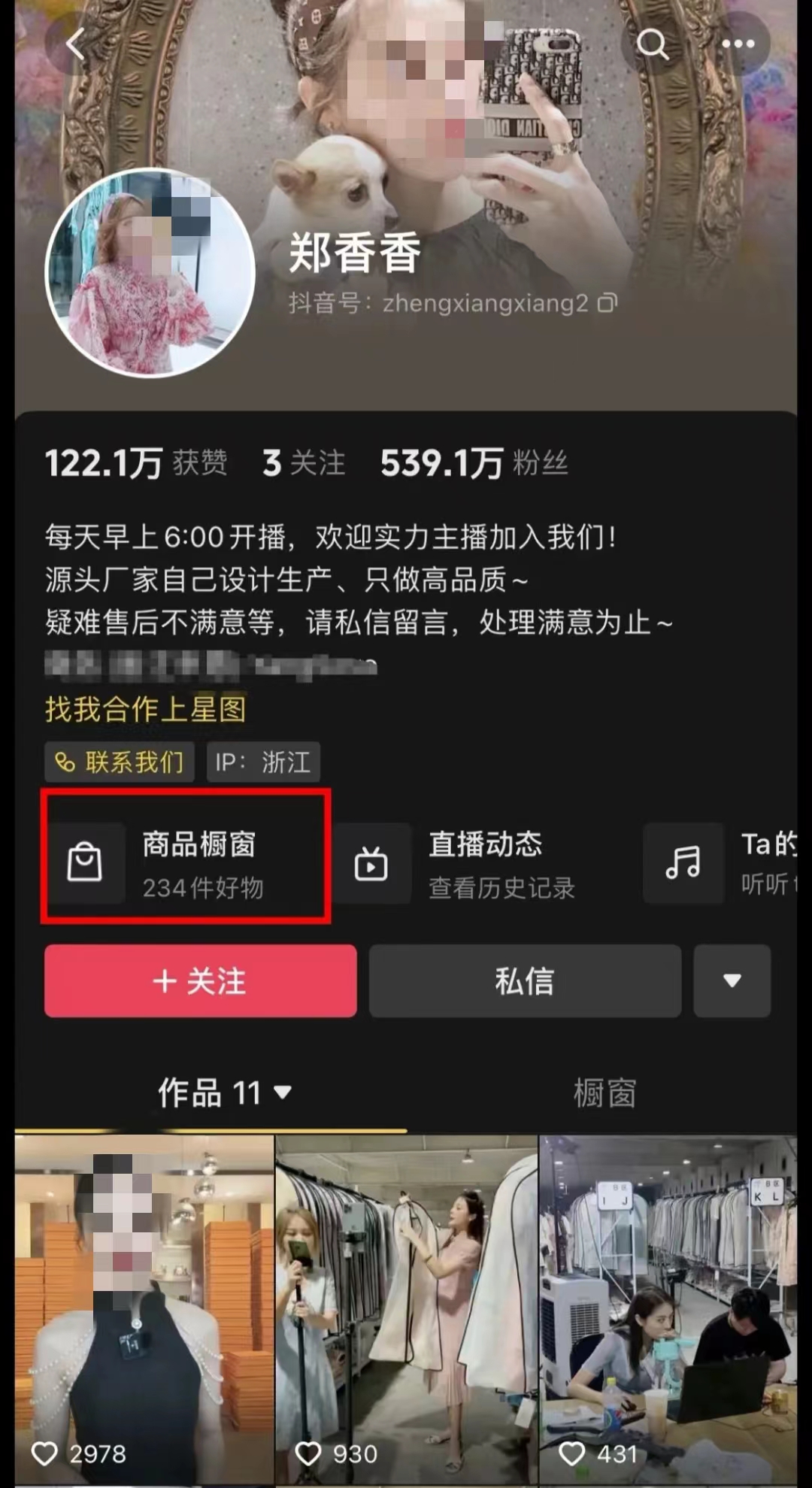This screenshot has height=1488, width=812.
Task: Go back using the top-left arrow
Action: pos(74,44)
